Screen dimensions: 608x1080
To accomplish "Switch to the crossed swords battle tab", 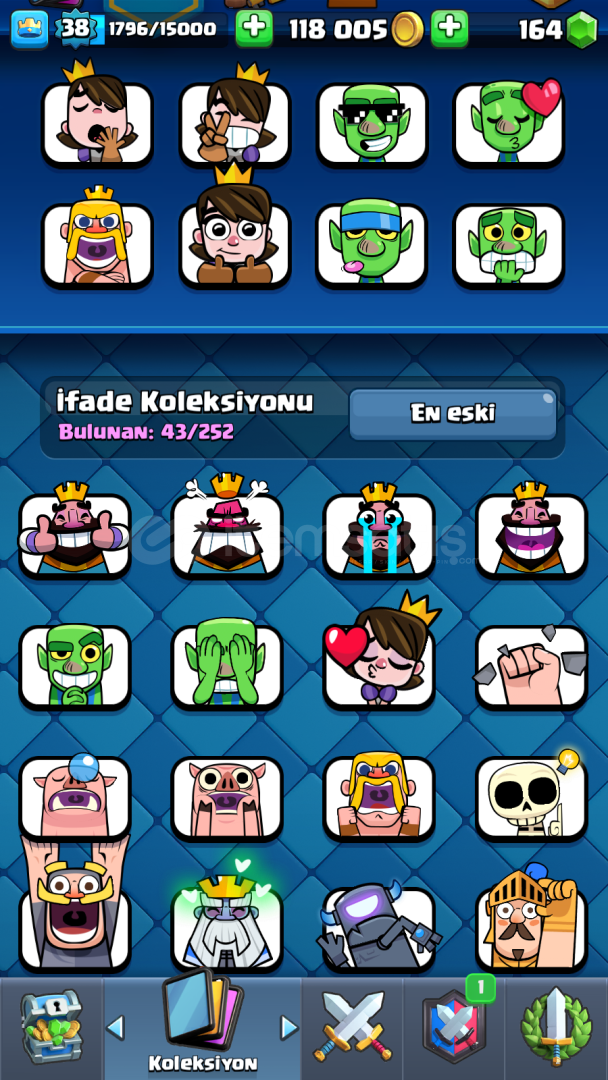I will (x=352, y=1026).
